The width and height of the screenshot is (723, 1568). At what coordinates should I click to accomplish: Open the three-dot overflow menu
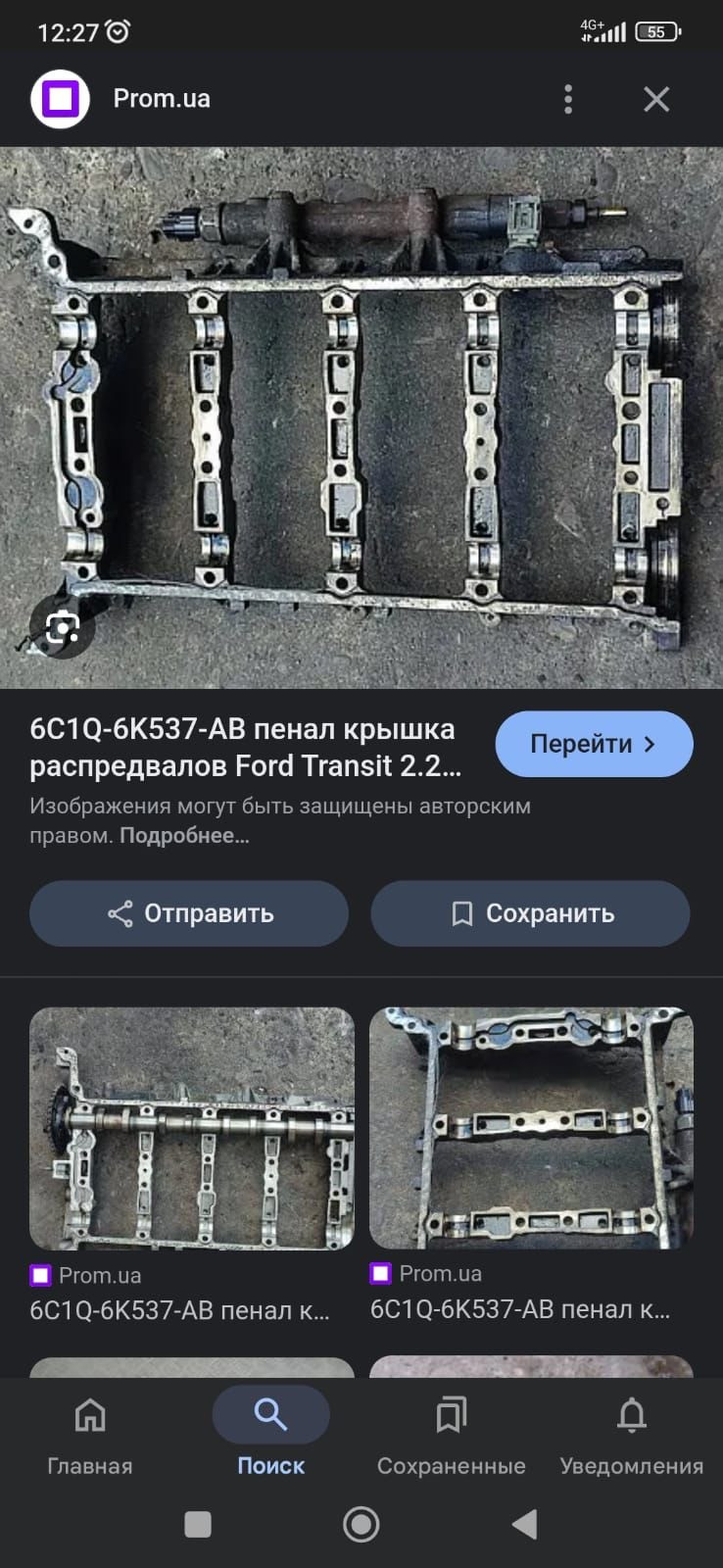pyautogui.click(x=568, y=99)
